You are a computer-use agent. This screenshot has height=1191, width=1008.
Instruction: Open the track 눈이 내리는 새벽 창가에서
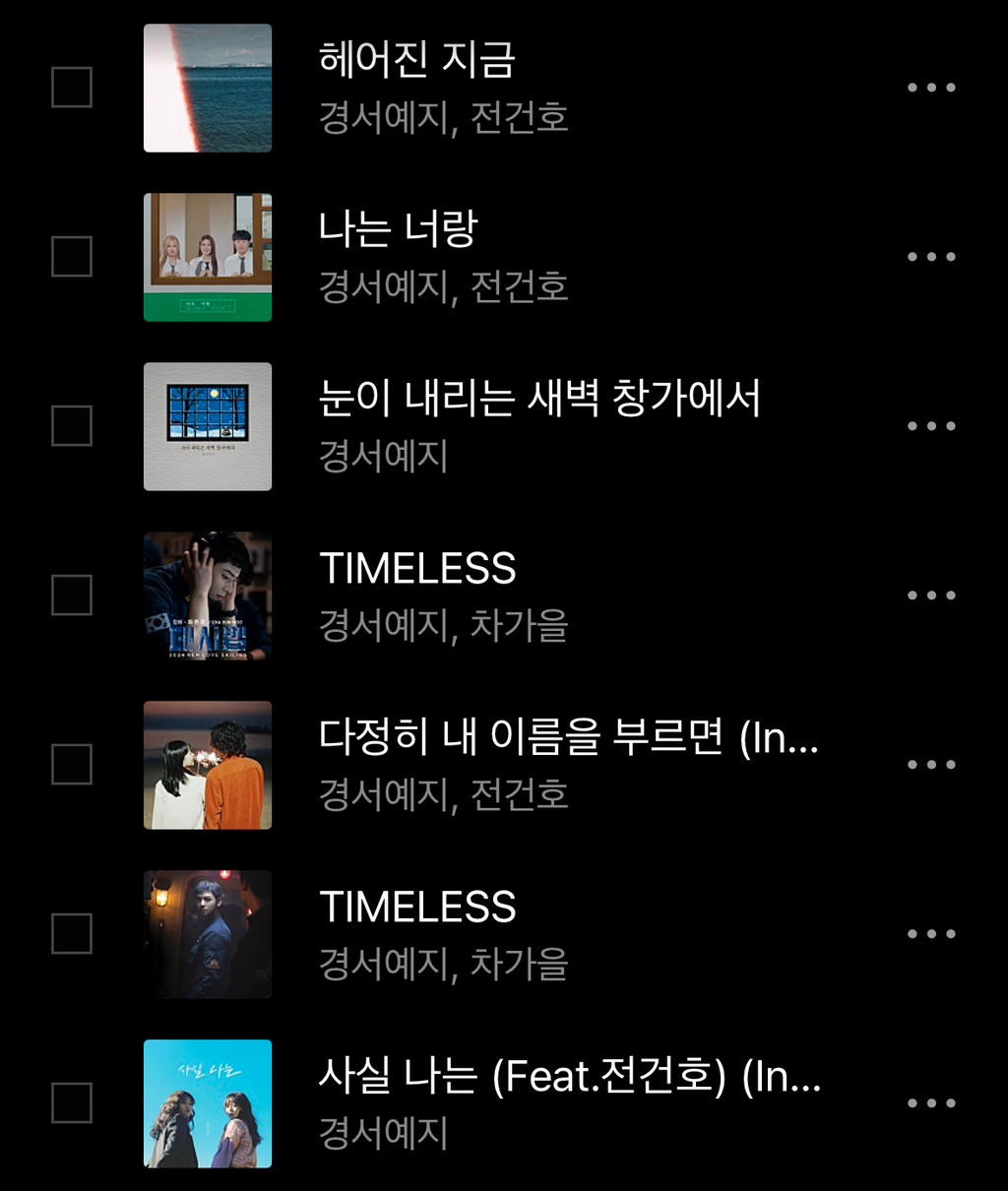539,399
